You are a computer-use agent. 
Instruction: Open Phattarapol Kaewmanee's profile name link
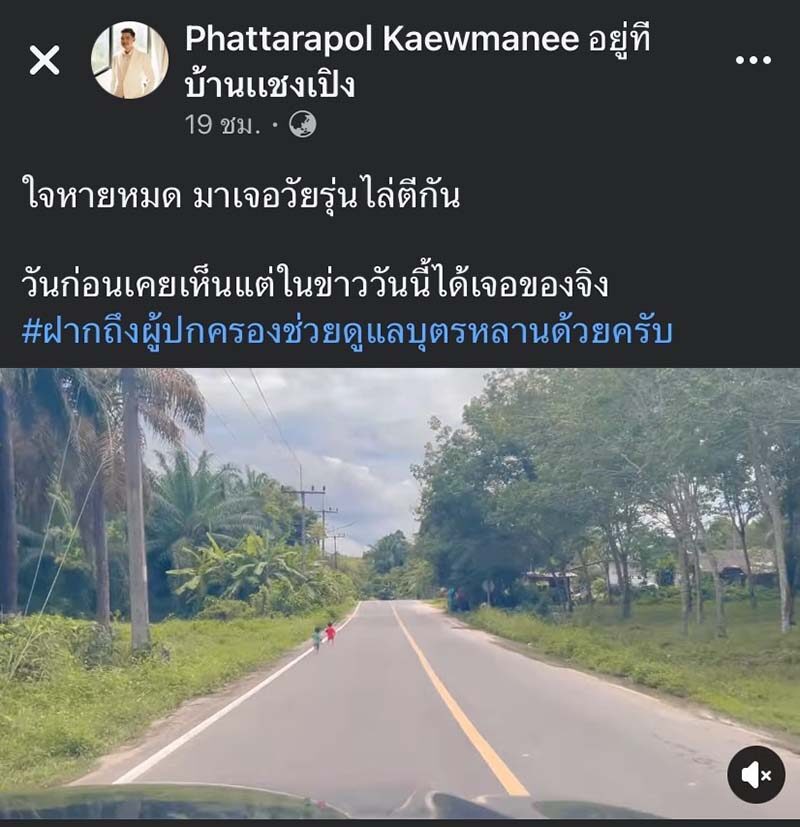381,40
